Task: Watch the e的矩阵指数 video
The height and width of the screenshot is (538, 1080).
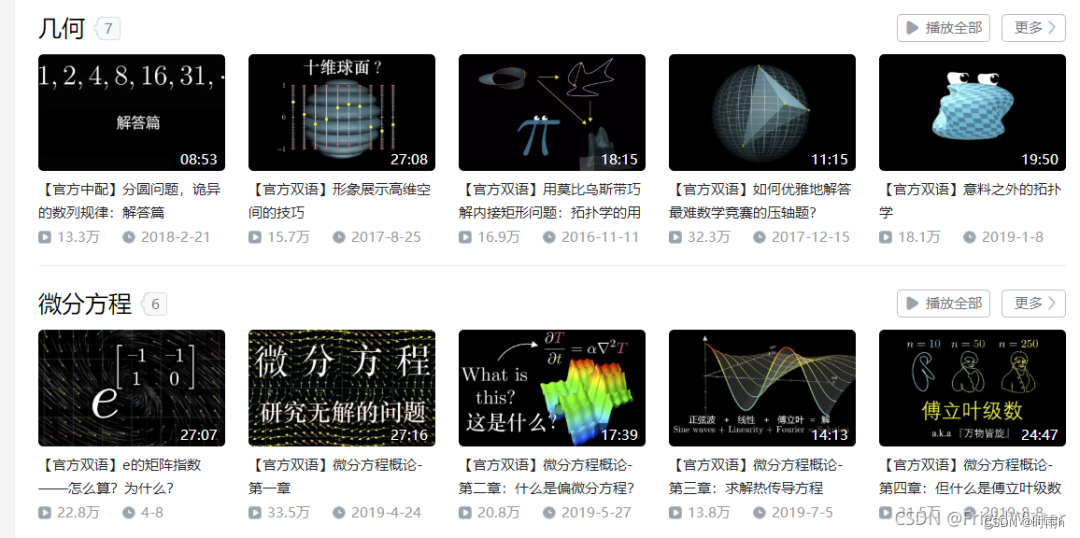Action: tap(131, 388)
